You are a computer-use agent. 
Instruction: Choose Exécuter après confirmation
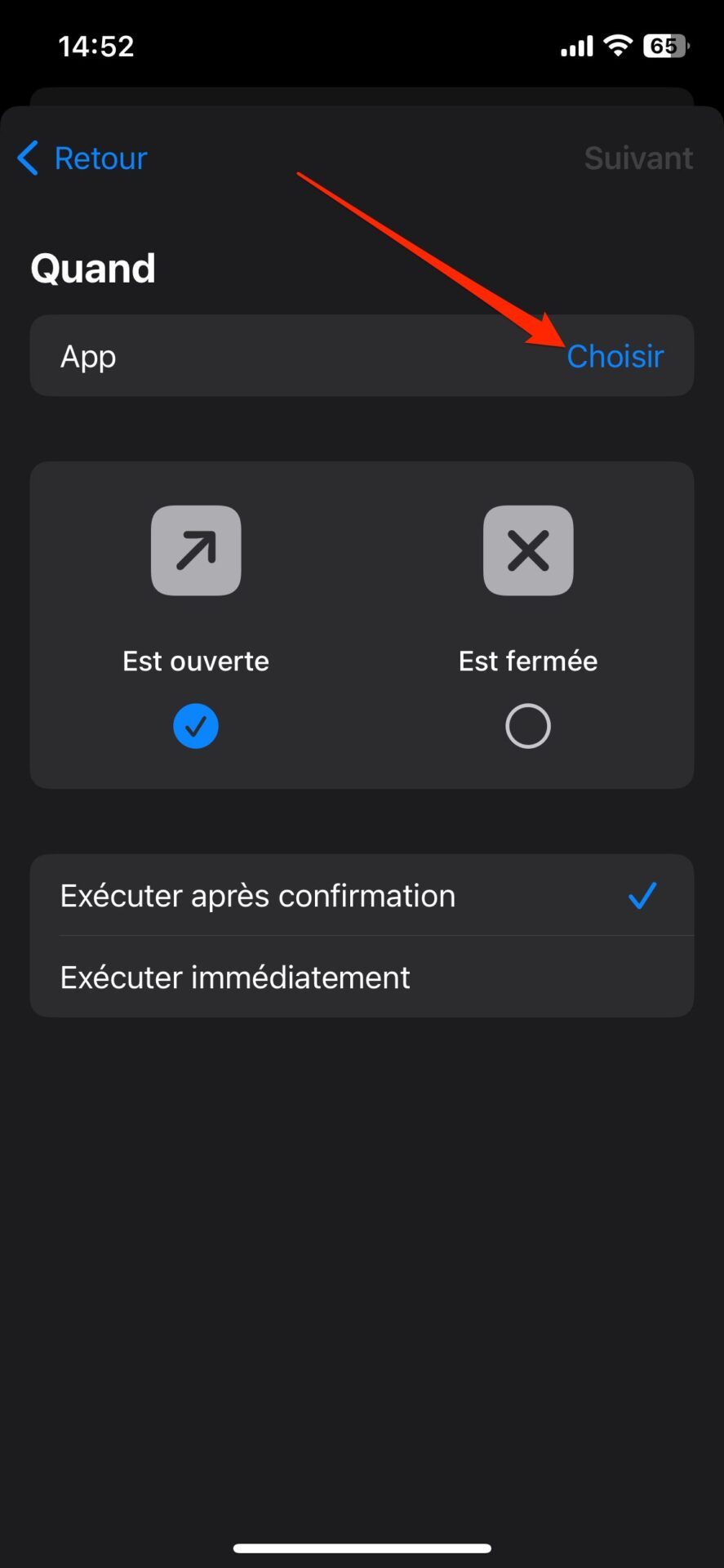[x=361, y=896]
